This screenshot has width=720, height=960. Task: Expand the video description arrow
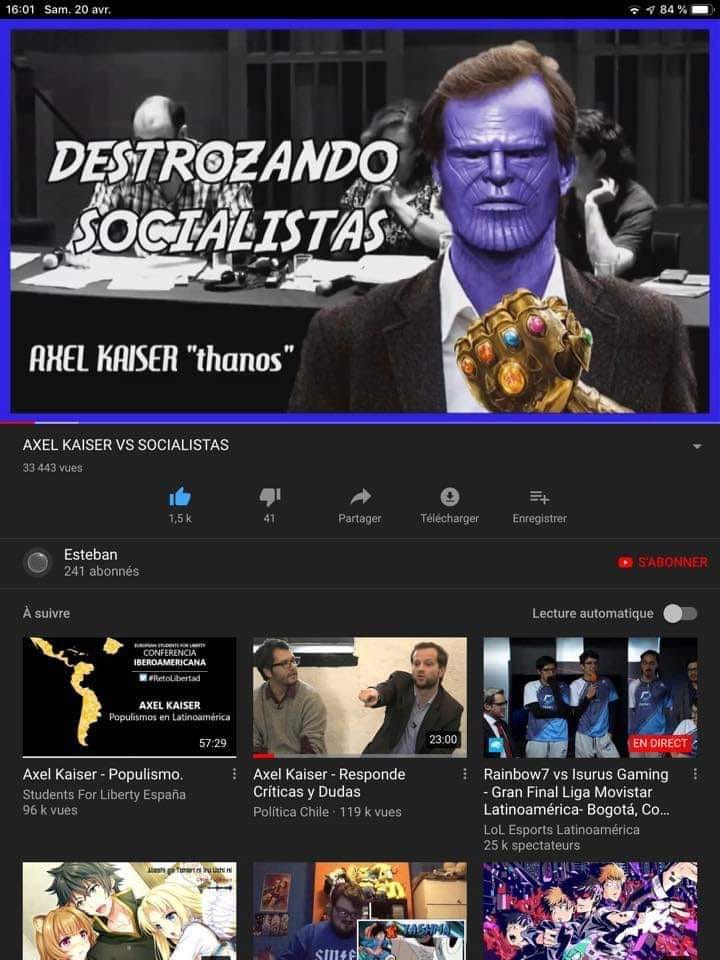click(x=697, y=446)
